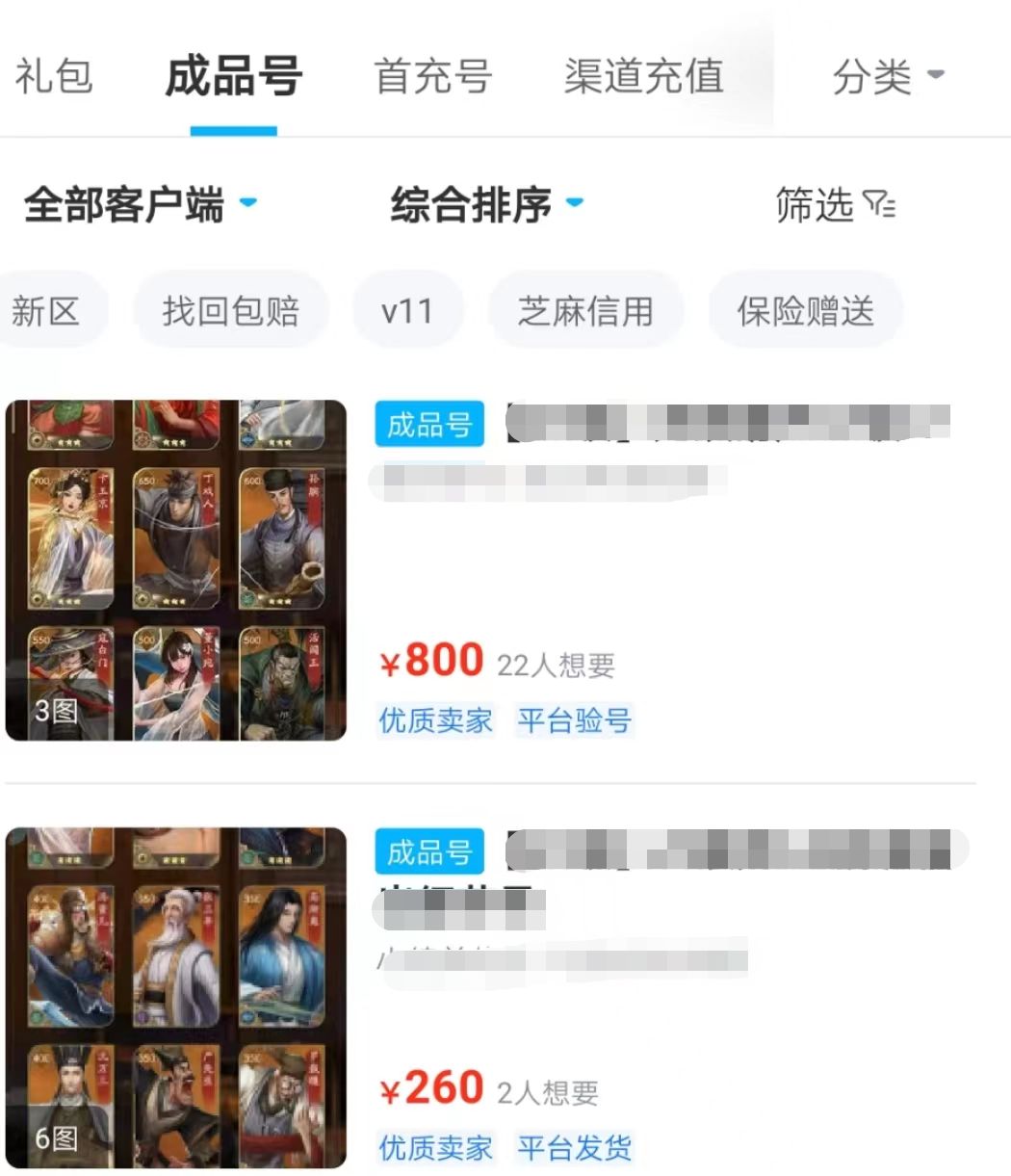This screenshot has width=1011, height=1176.
Task: Go to the 渠道充值 tab
Action: (x=643, y=77)
